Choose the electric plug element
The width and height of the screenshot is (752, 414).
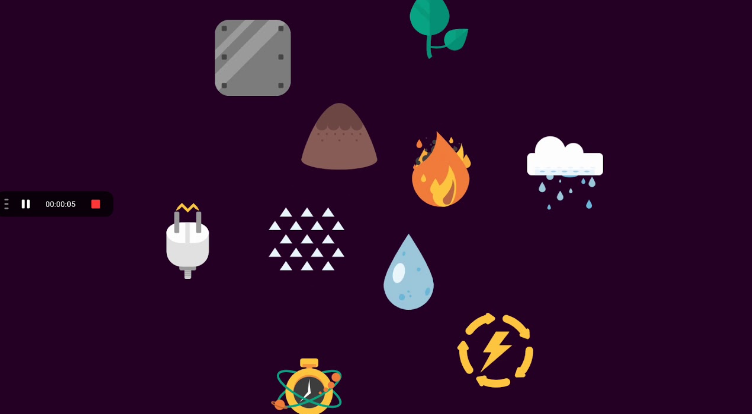(187, 242)
